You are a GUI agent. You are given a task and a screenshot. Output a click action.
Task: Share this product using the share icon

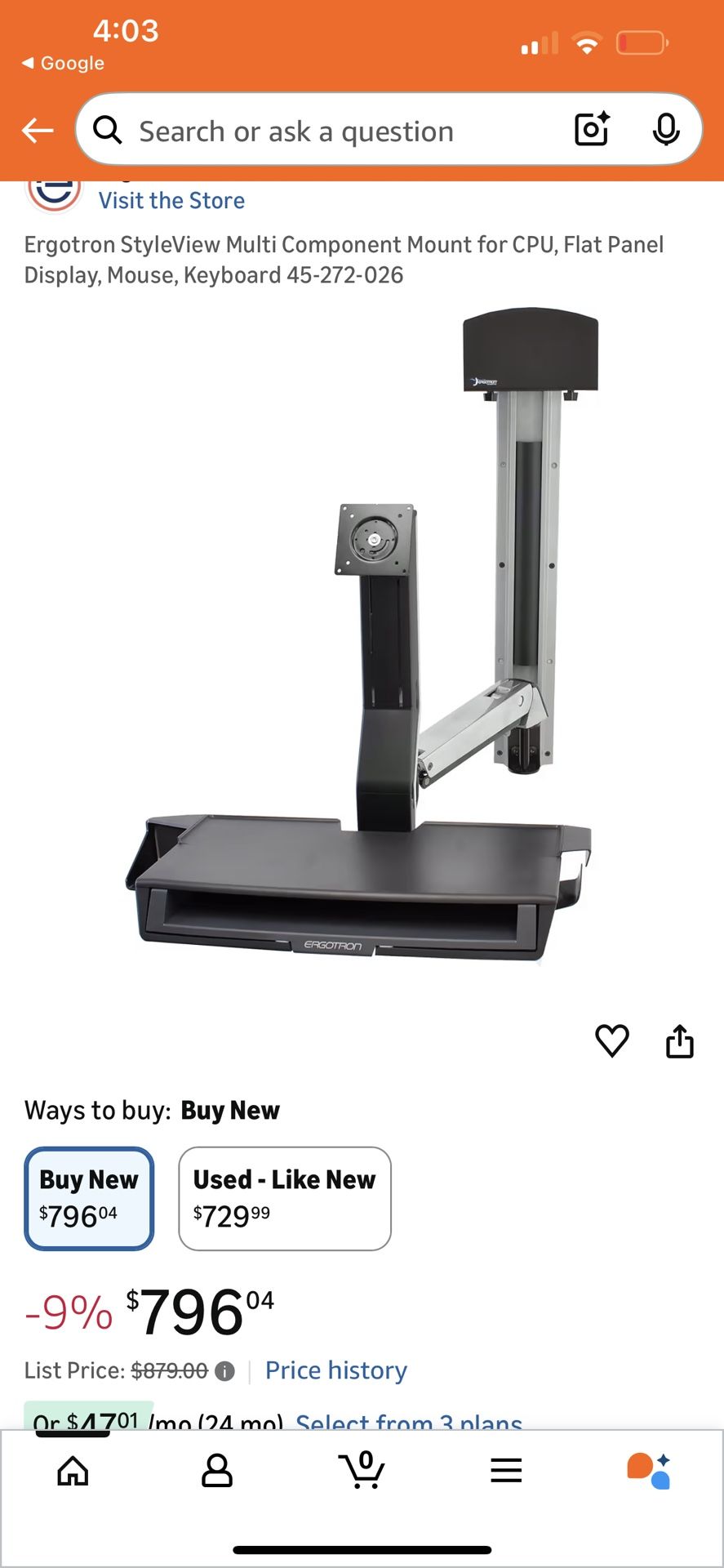(x=680, y=1040)
